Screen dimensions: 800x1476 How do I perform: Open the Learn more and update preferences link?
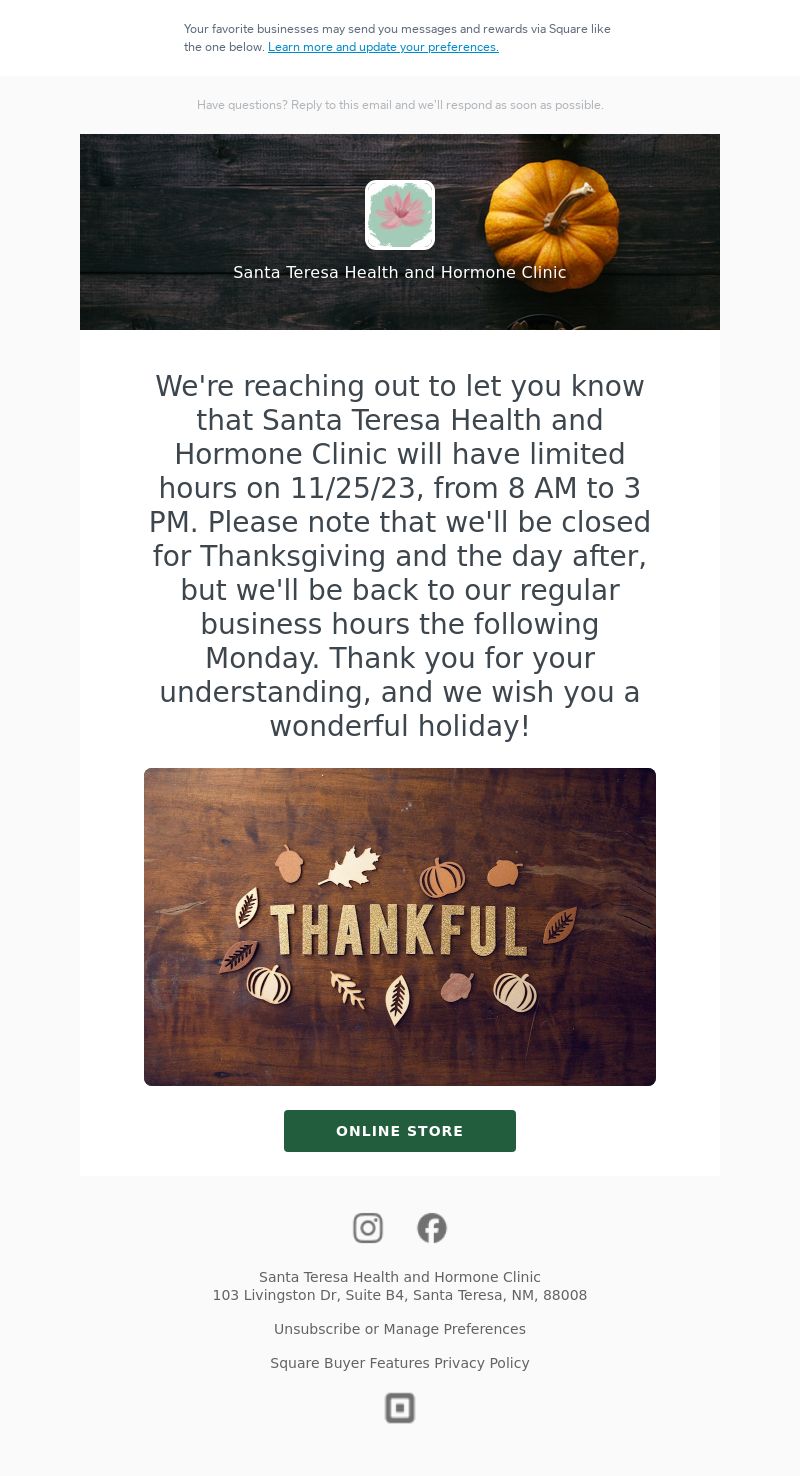click(383, 47)
